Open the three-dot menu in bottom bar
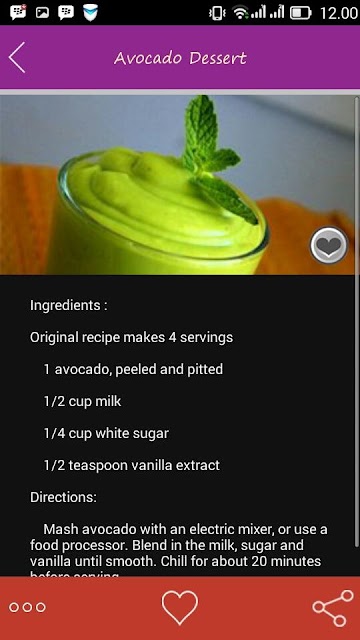360x640 pixels. [27, 607]
